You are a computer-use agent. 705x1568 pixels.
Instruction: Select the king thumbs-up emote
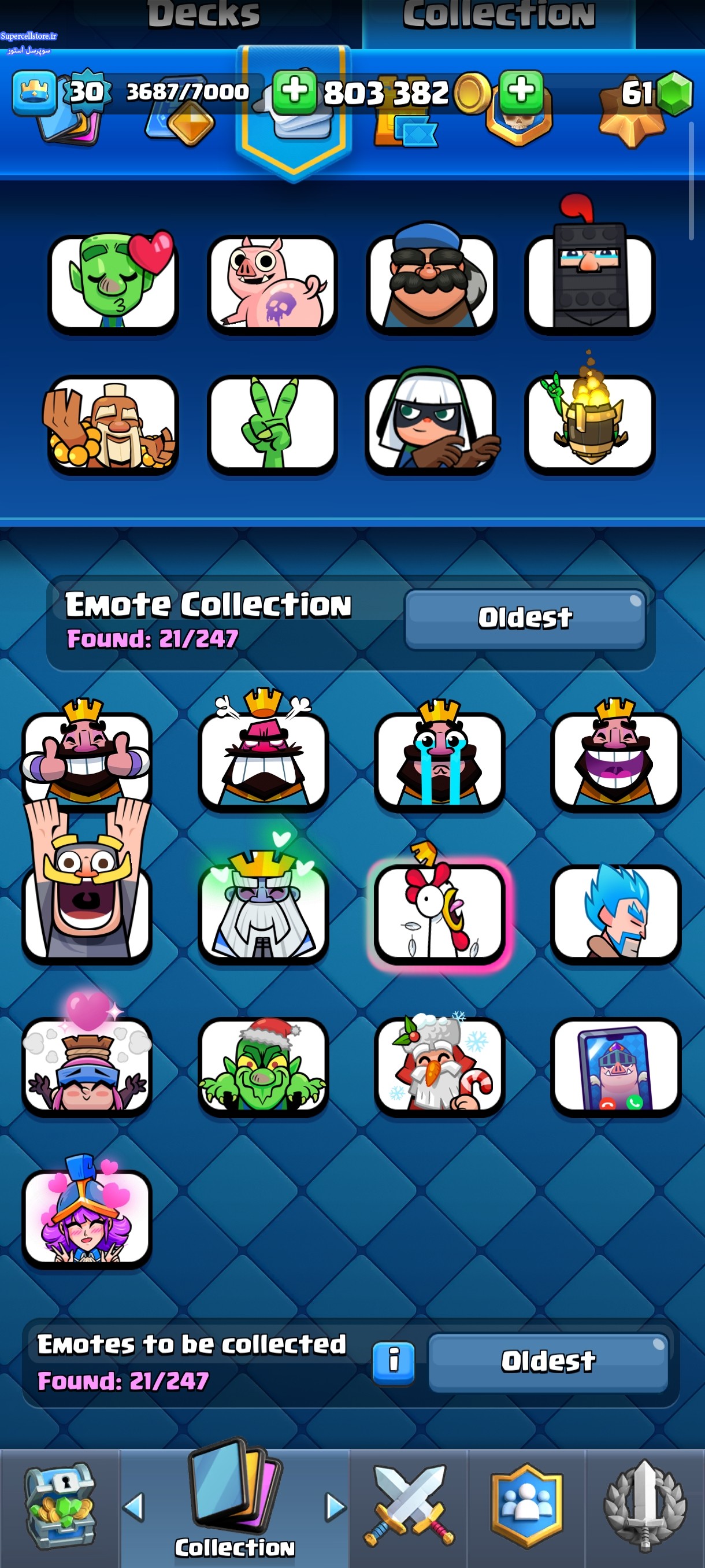pos(86,758)
